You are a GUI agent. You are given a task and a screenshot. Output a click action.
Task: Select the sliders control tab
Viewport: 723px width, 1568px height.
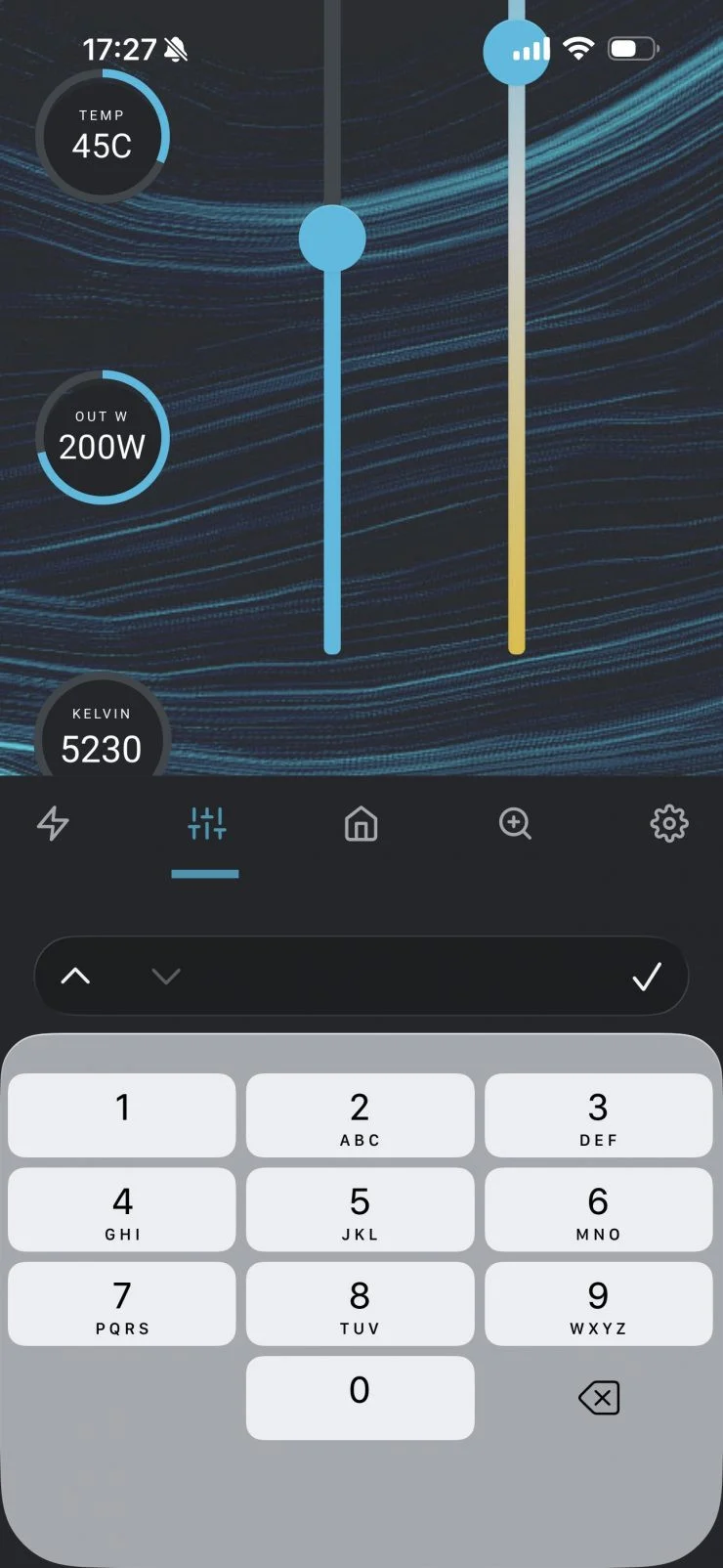[x=206, y=823]
